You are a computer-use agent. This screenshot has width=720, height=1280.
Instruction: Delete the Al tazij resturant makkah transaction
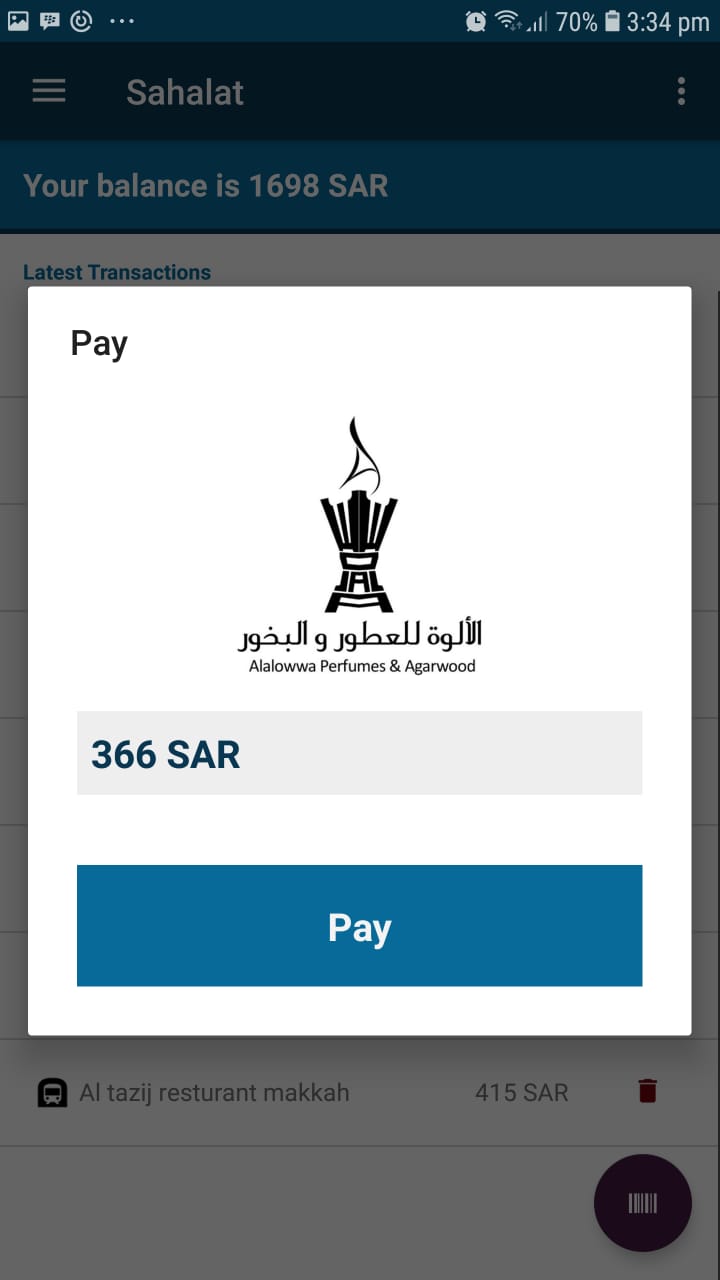648,1091
